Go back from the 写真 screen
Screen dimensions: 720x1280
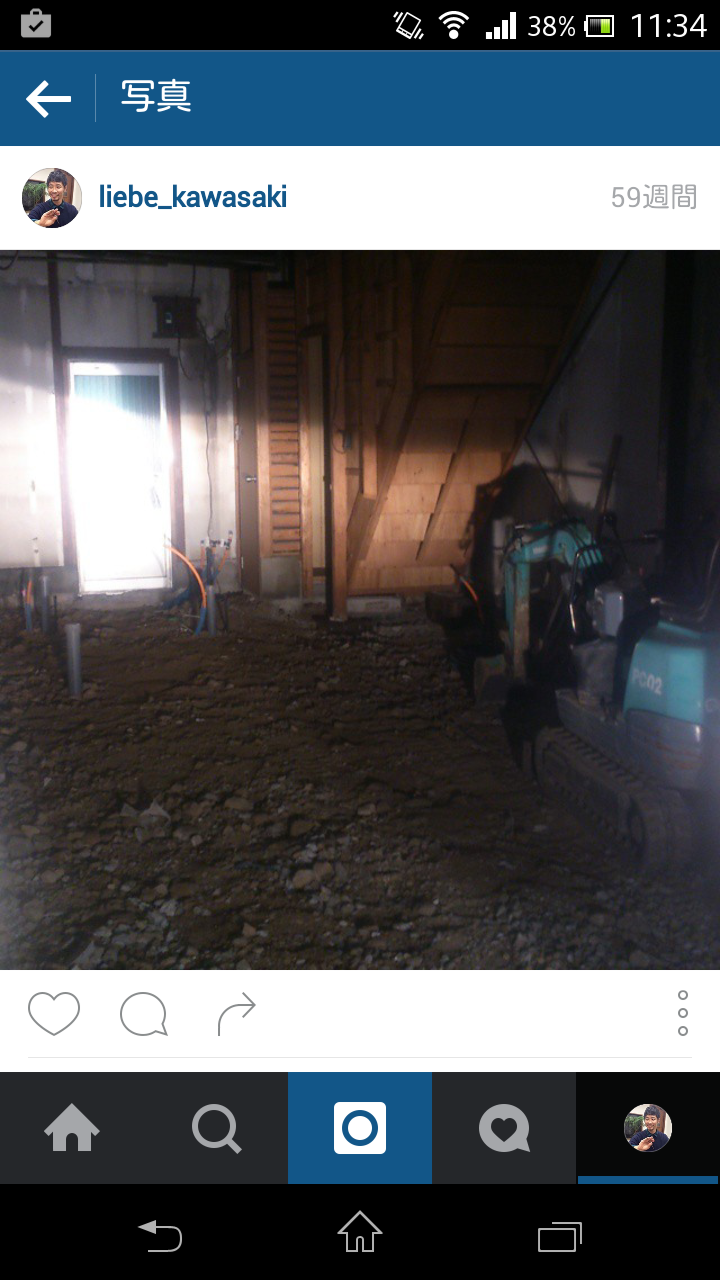coord(48,98)
